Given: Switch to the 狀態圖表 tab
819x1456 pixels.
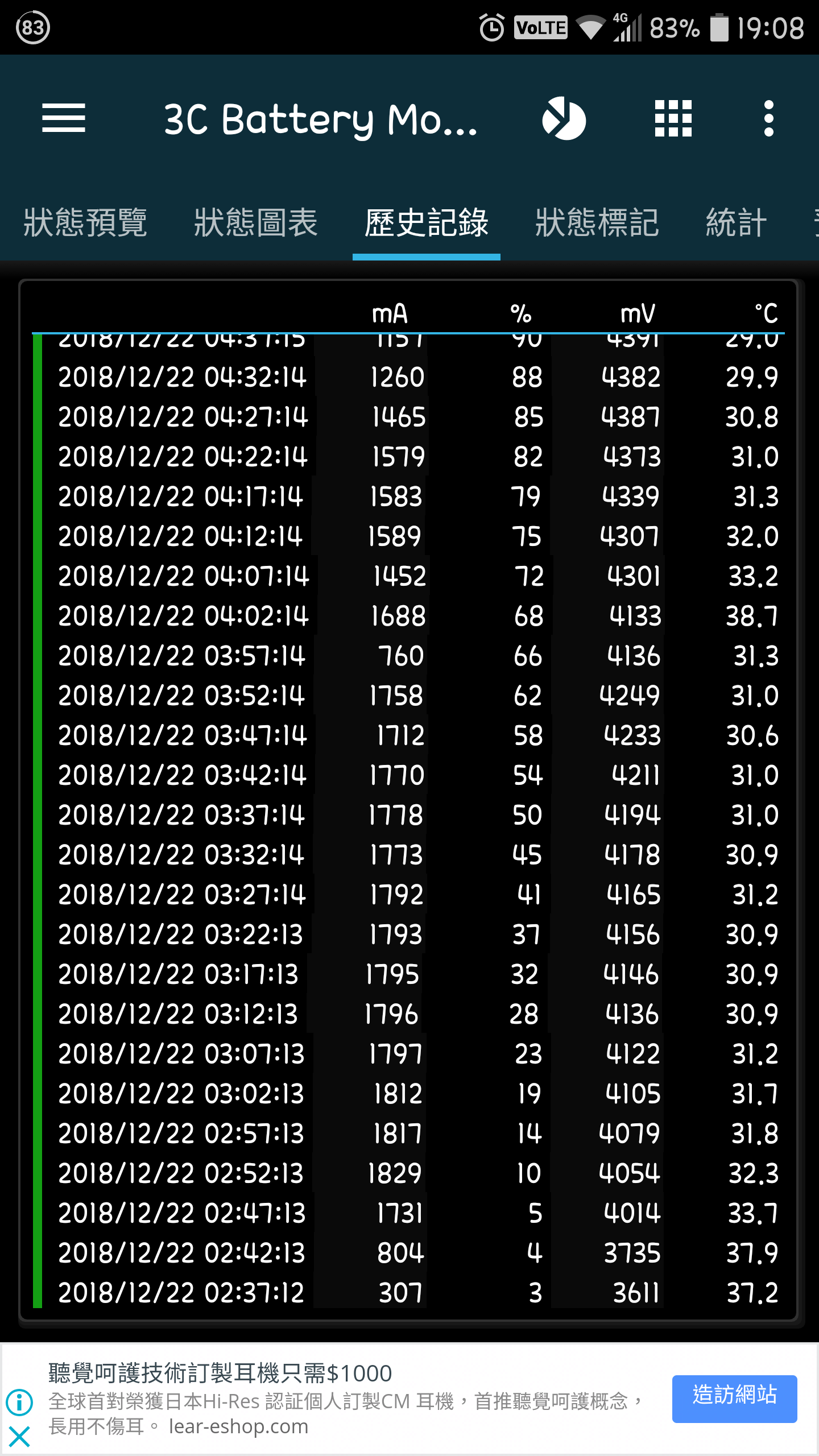Looking at the screenshot, I should [256, 222].
